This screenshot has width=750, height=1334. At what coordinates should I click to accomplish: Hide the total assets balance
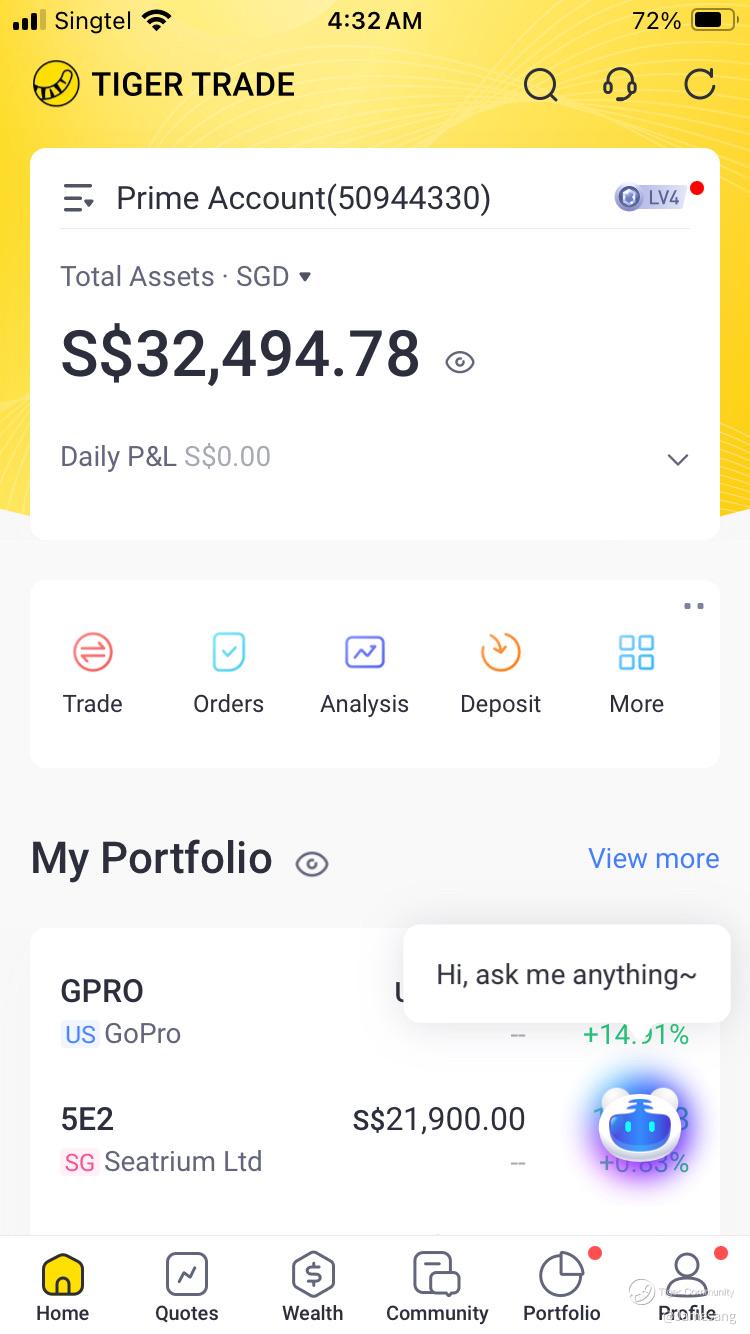[x=460, y=362]
